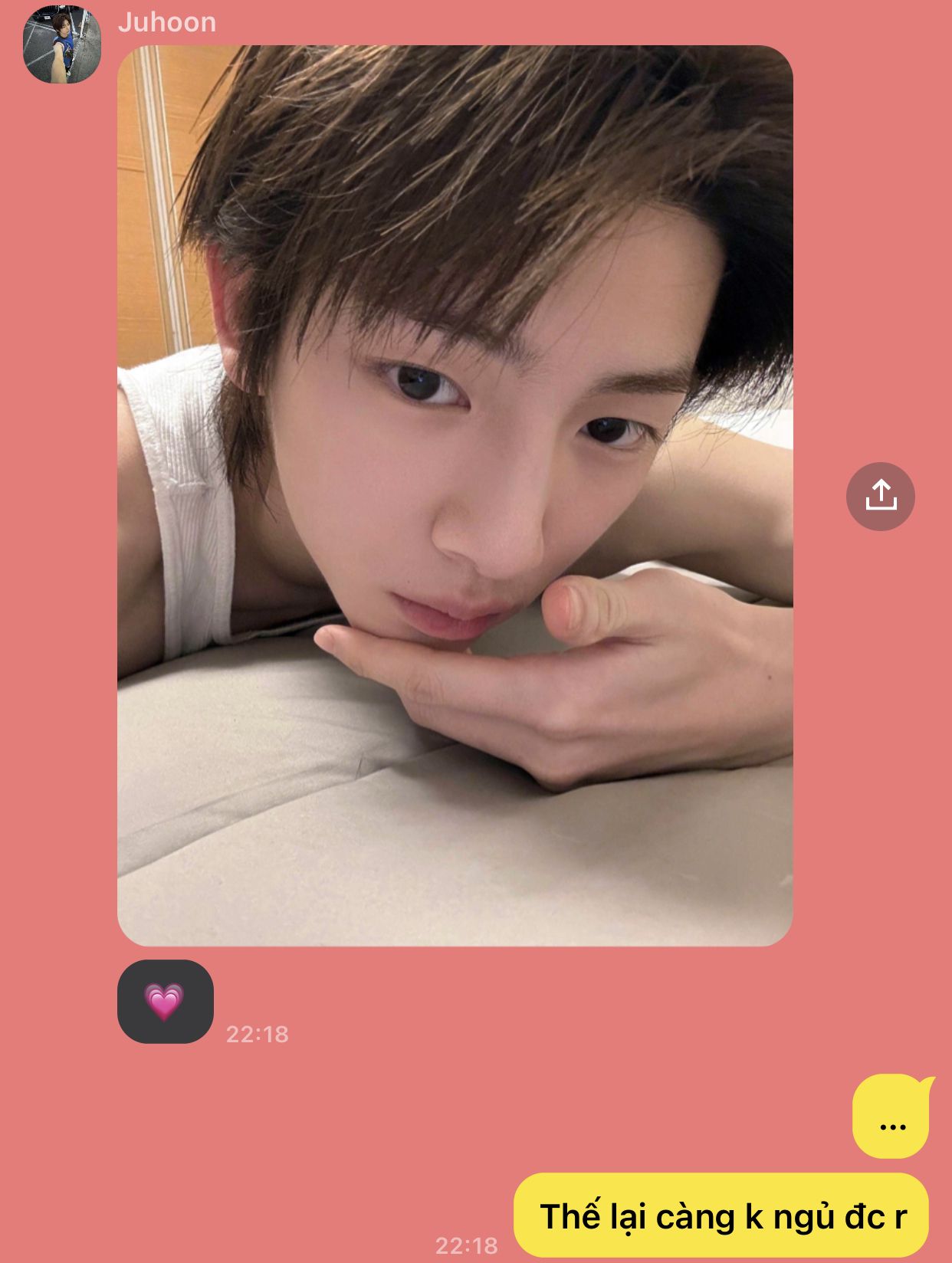Image resolution: width=952 pixels, height=1263 pixels.
Task: Open the photo sent by Juhoon
Action: coord(455,496)
